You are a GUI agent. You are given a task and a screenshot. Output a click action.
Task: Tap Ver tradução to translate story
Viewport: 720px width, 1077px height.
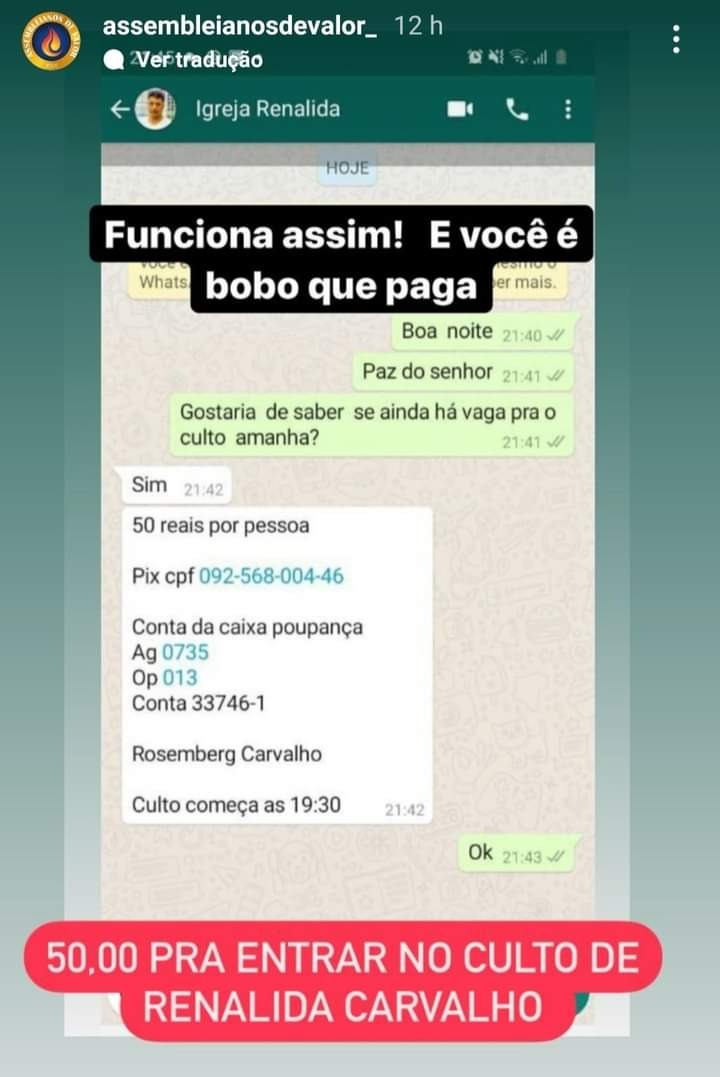pyautogui.click(x=198, y=60)
